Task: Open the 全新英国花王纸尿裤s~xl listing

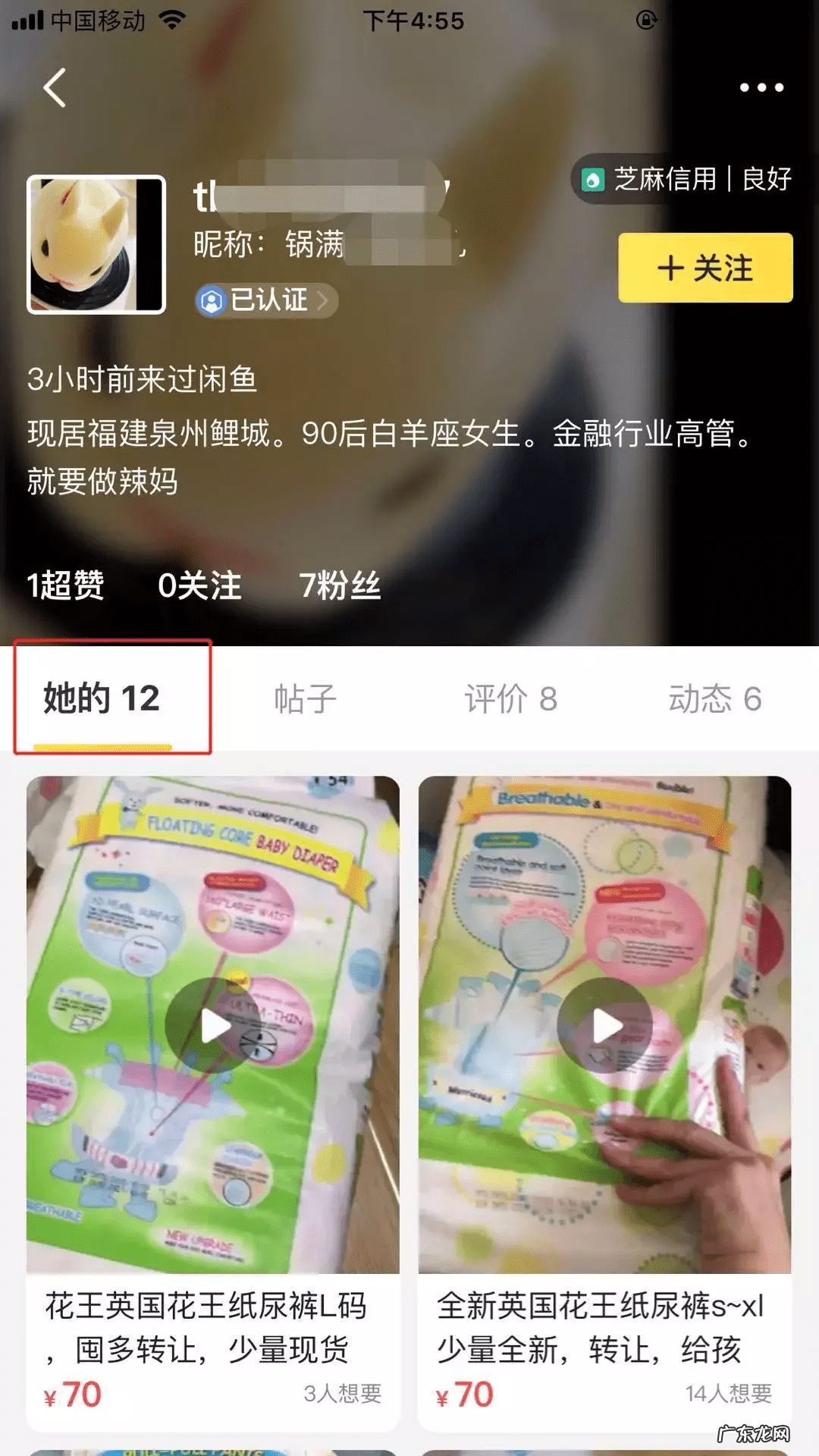Action: pos(604,1100)
